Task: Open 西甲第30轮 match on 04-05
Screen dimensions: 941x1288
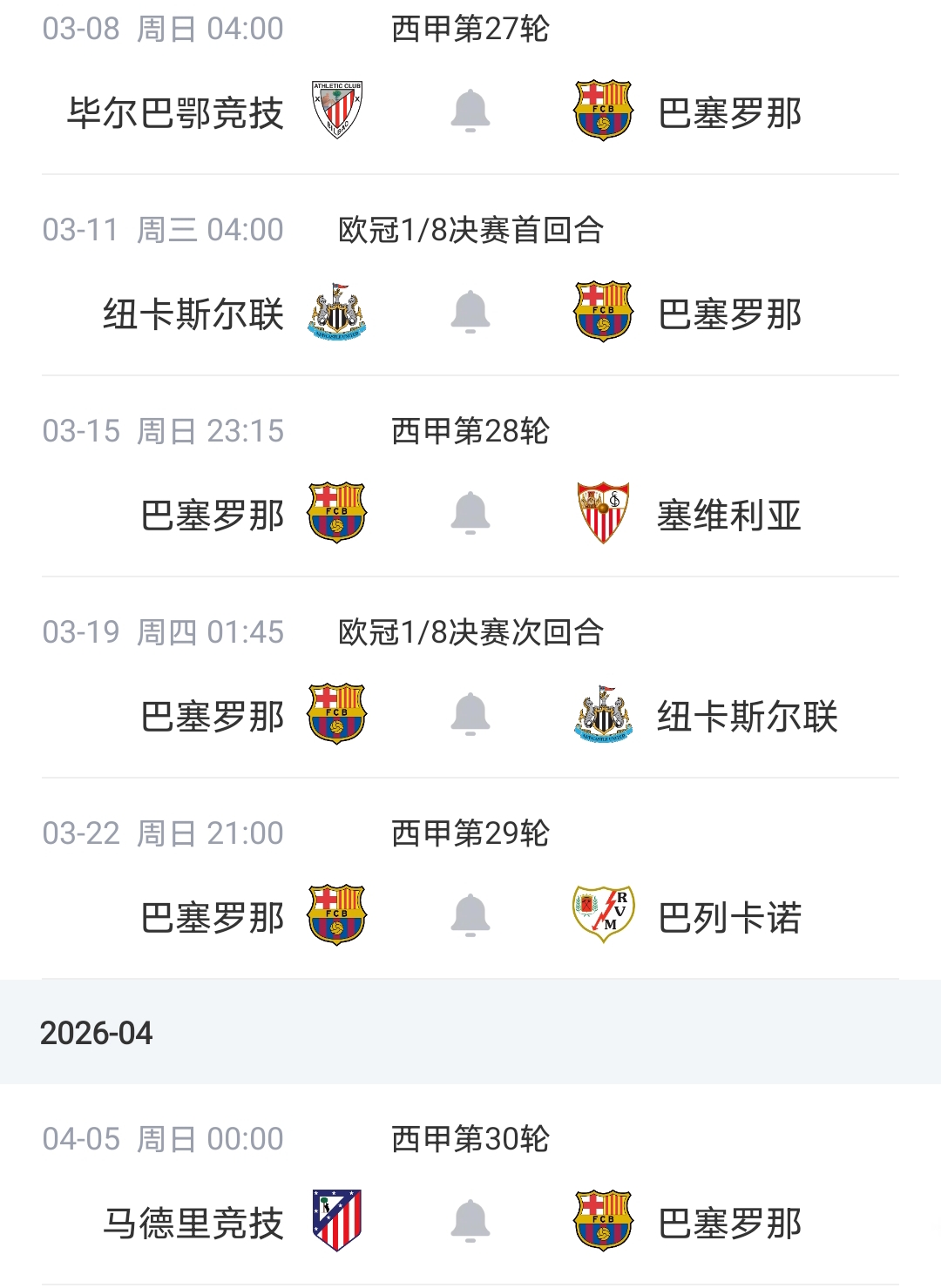Action: 470,1139
